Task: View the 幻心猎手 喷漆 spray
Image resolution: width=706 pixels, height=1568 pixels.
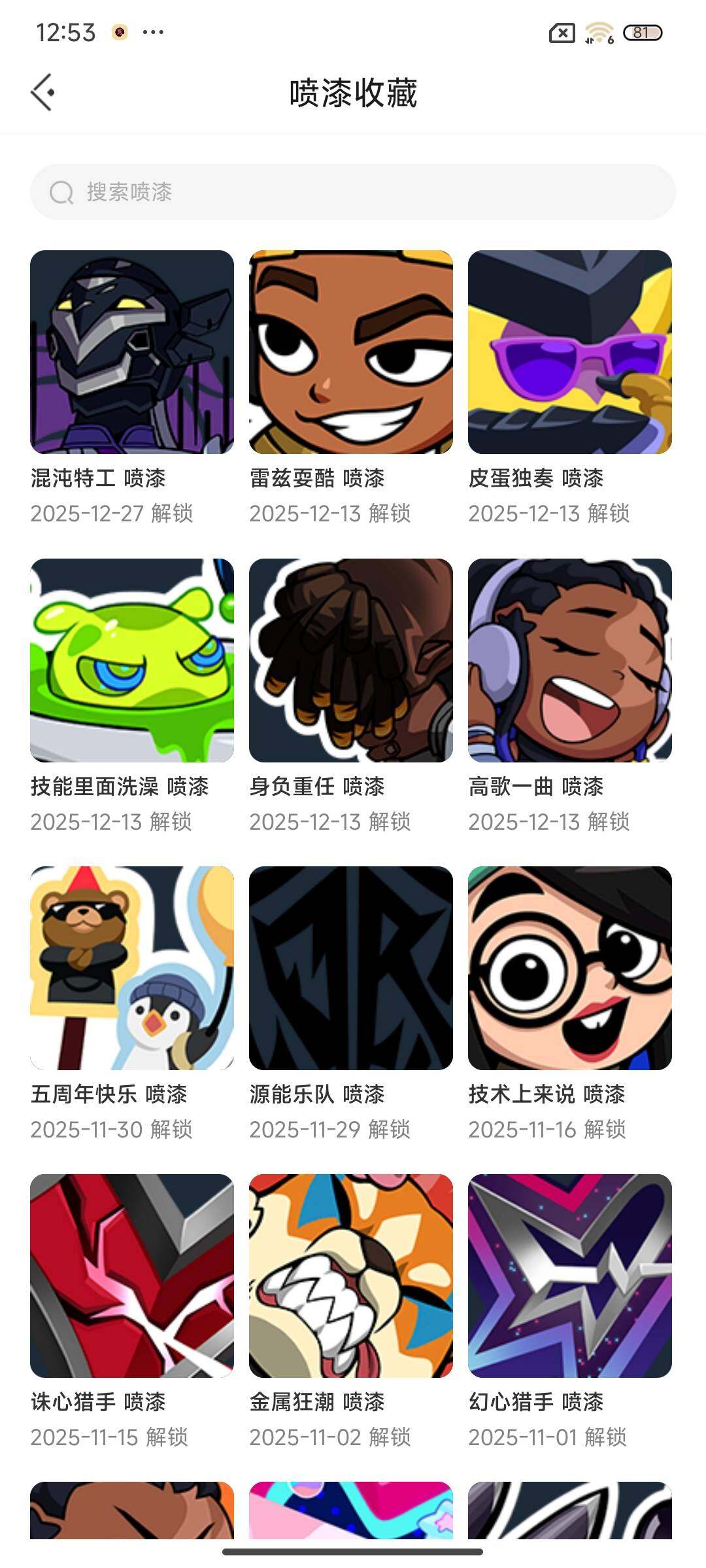Action: pos(570,1275)
